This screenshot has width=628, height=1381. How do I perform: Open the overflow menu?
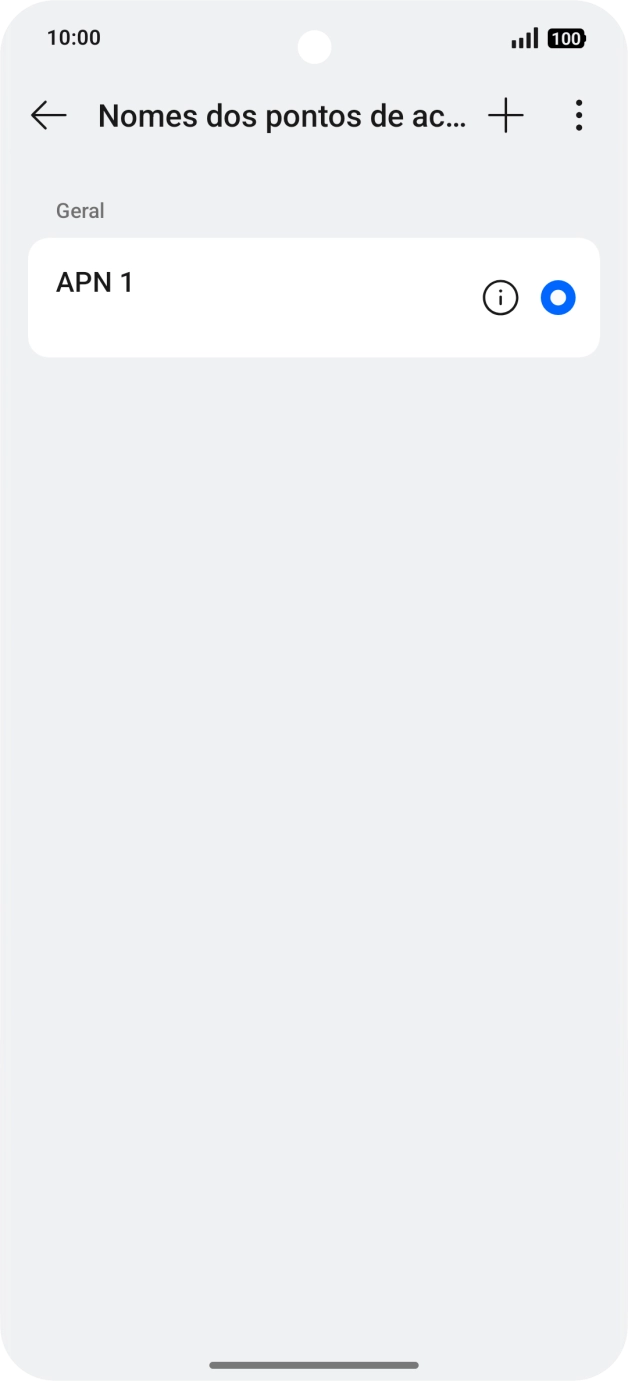[579, 116]
